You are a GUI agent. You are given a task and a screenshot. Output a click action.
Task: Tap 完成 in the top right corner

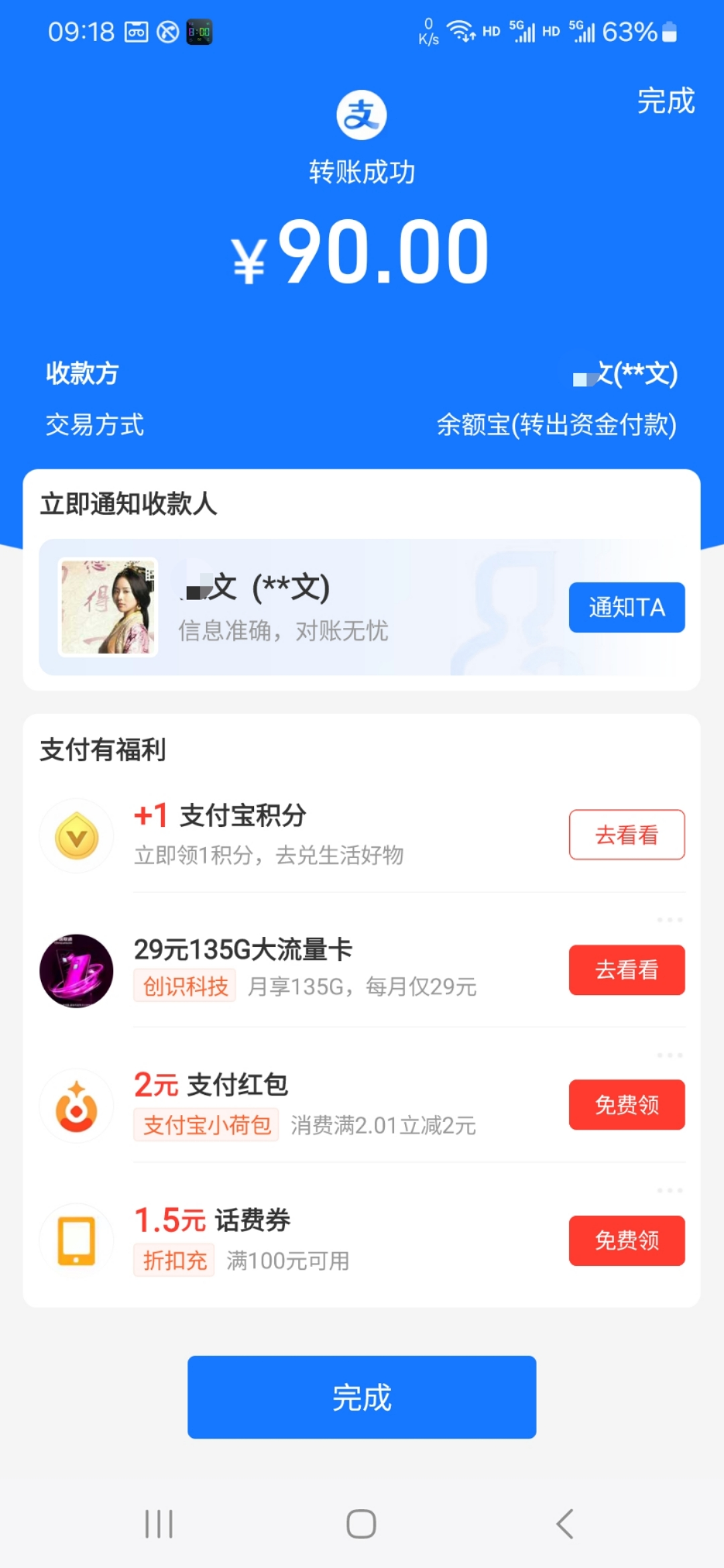coord(665,102)
